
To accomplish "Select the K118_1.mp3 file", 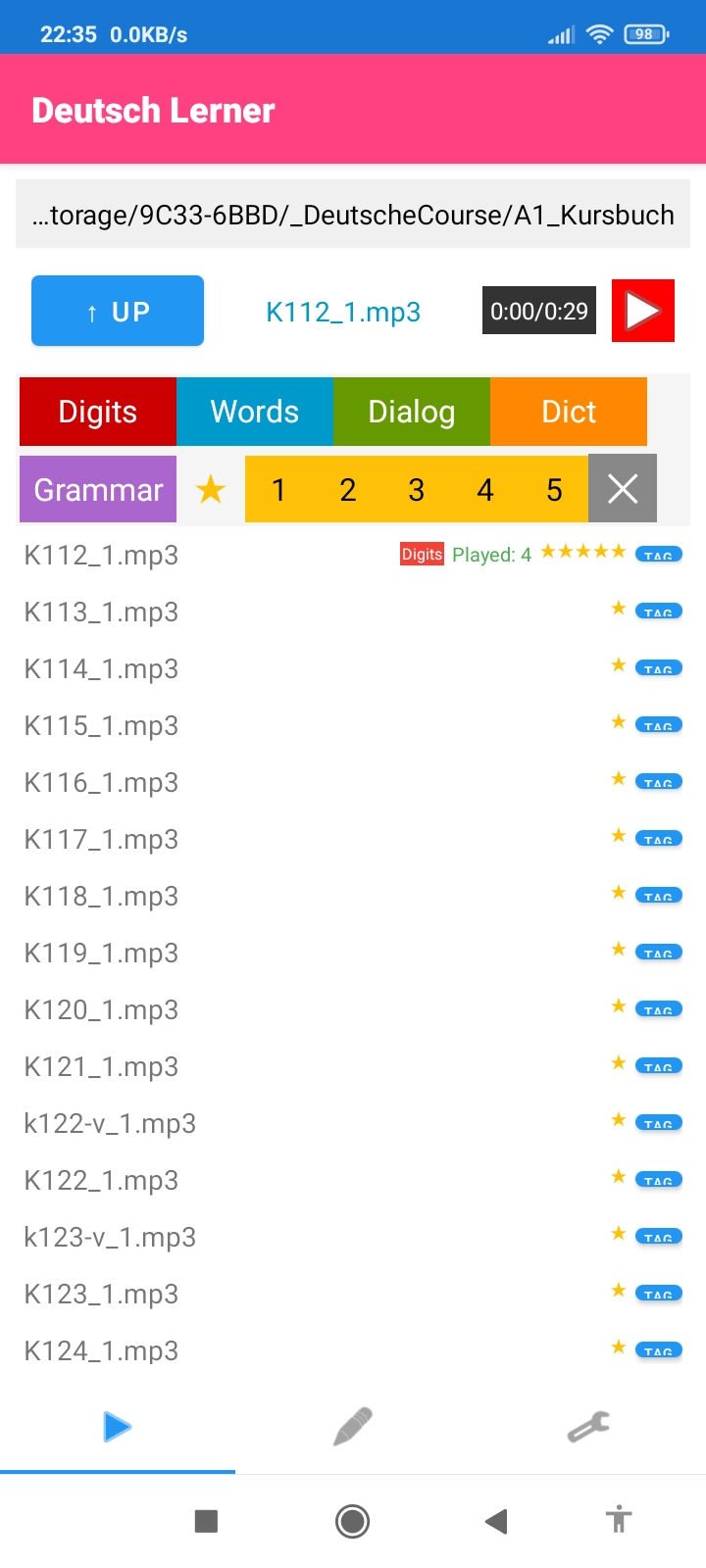I will click(102, 897).
